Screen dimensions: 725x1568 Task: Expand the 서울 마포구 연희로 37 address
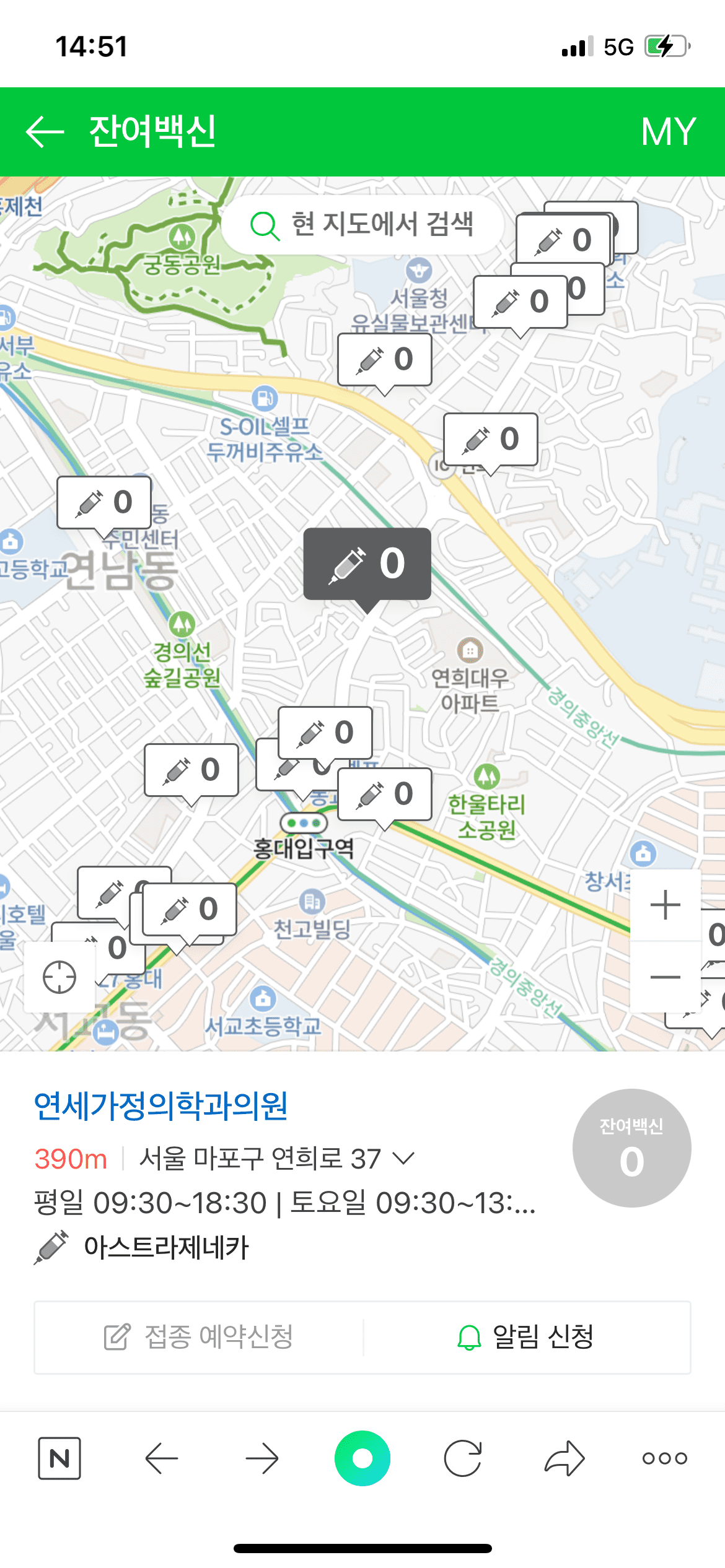pyautogui.click(x=403, y=1159)
